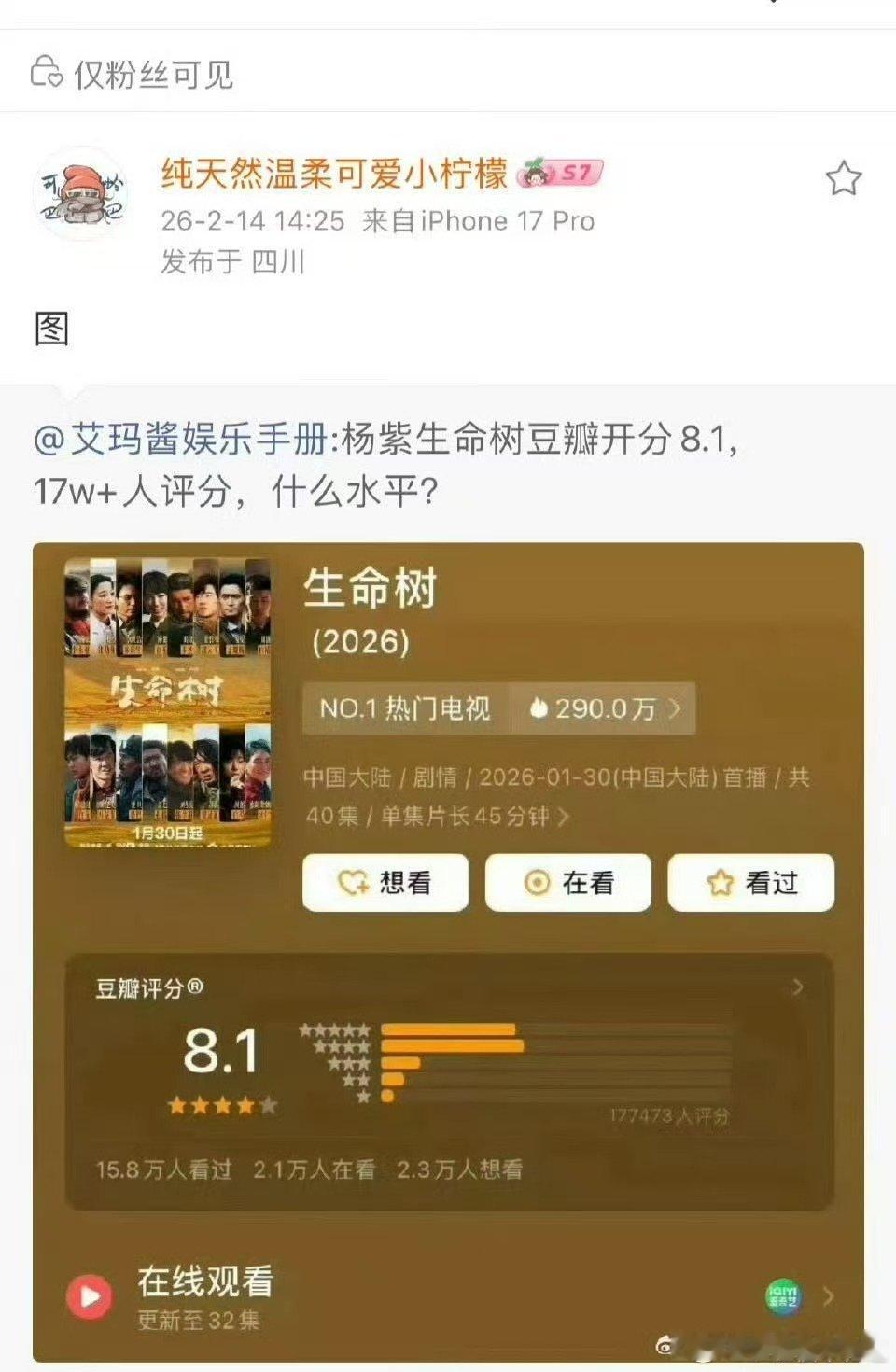Viewport: 896px width, 1372px height.
Task: Play 生命树 via the red play icon
Action: point(91,1295)
